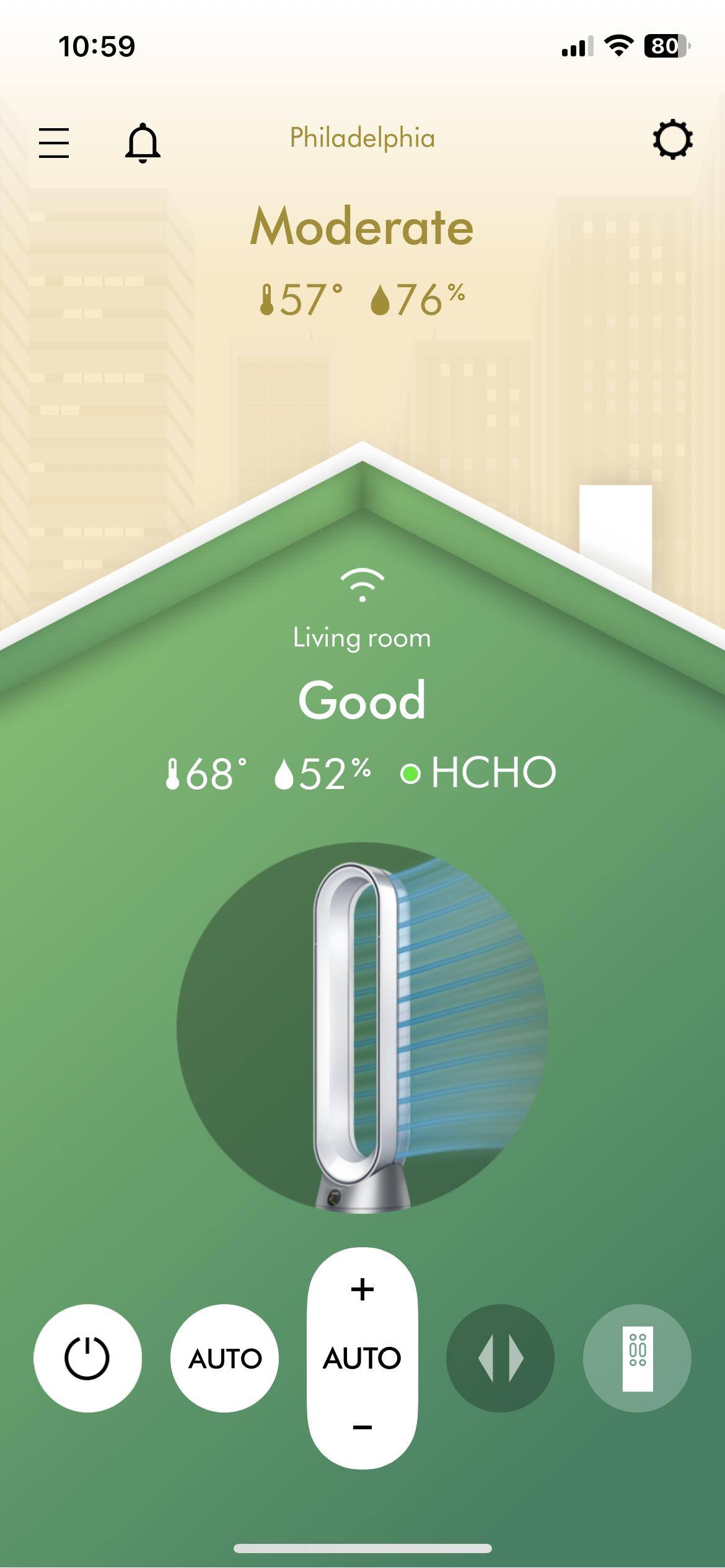
Task: Increase fan speed with plus
Action: (x=362, y=1290)
